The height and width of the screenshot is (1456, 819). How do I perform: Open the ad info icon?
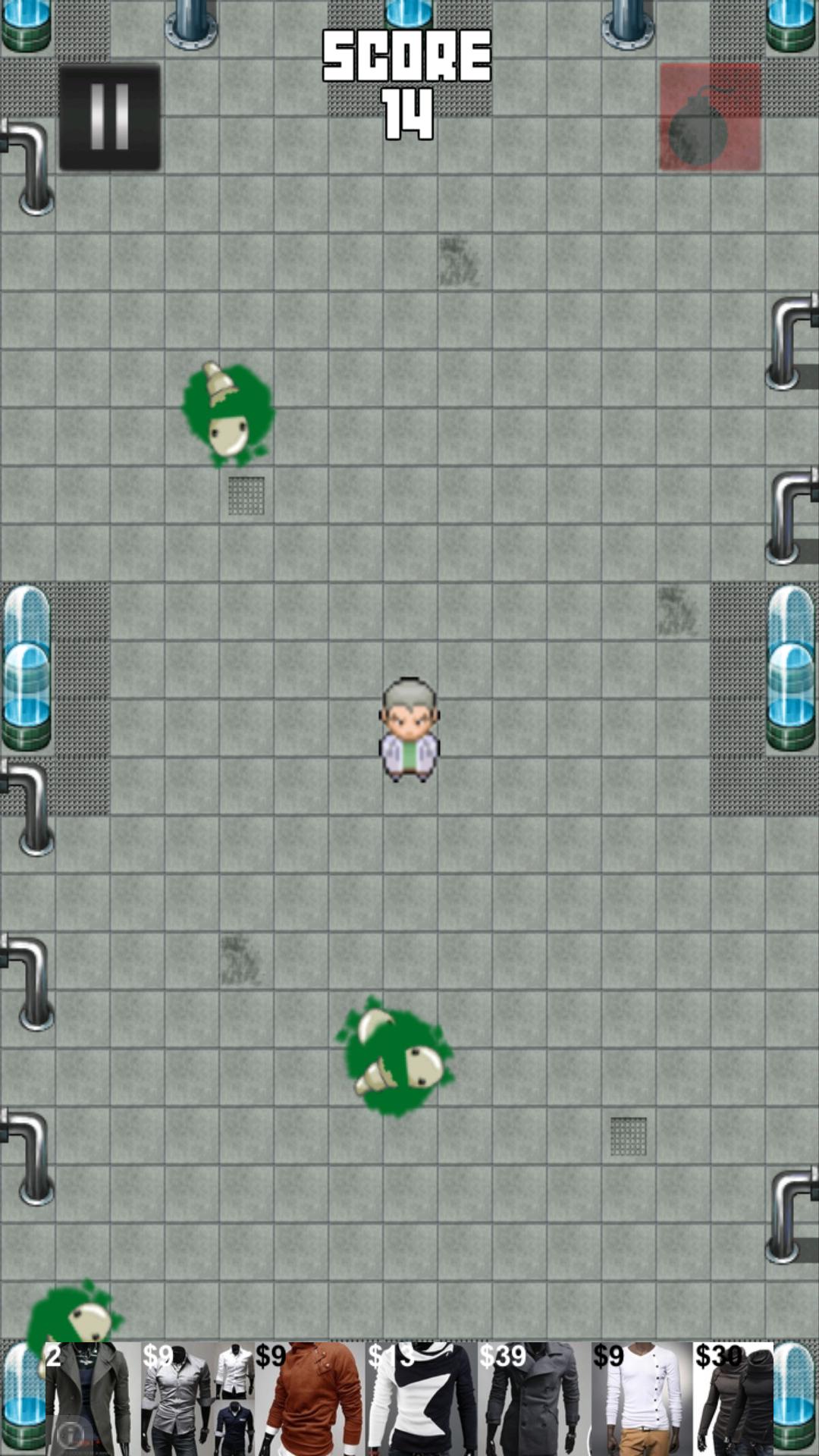click(71, 1434)
